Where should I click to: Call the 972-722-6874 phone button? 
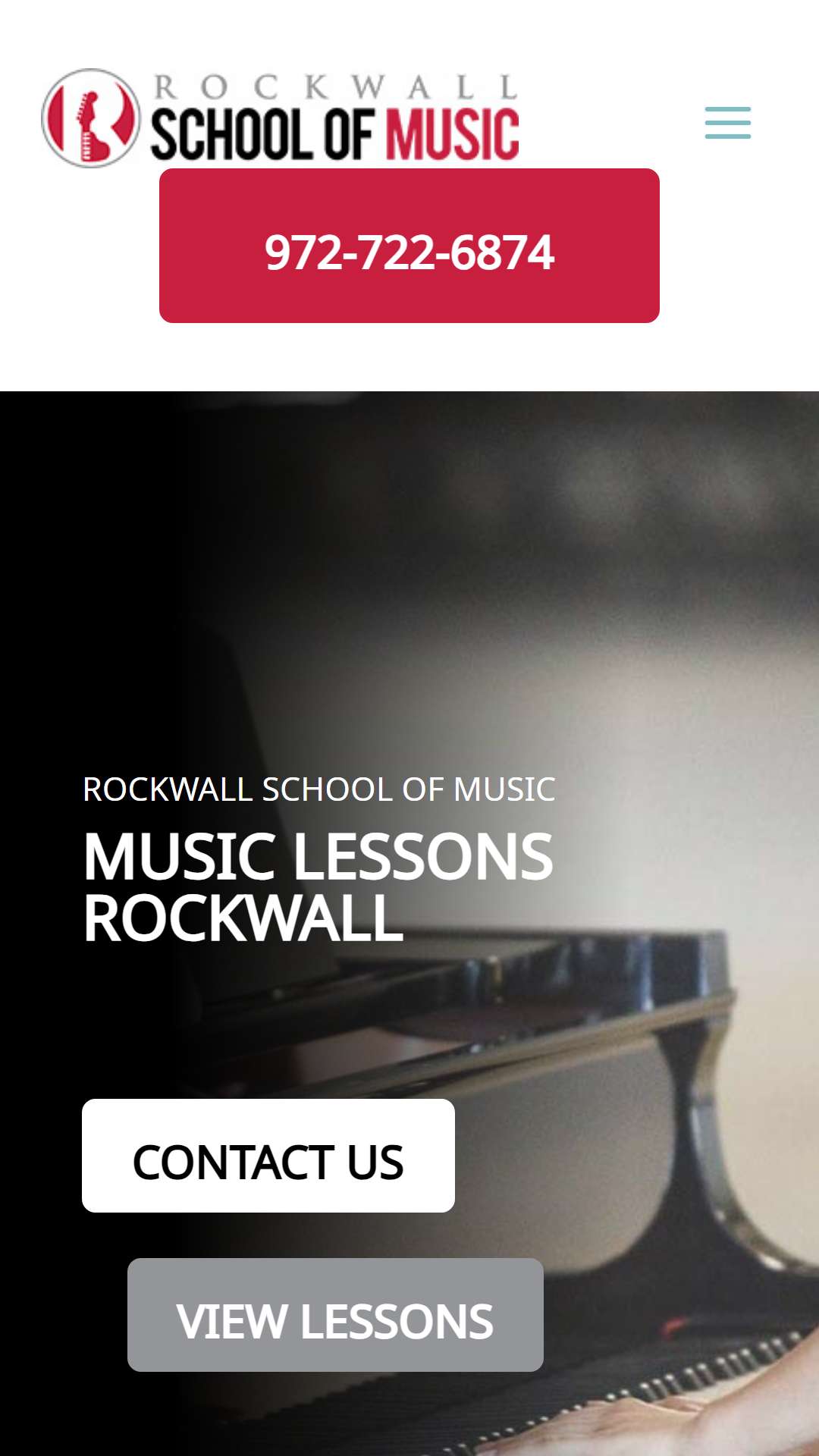click(409, 246)
